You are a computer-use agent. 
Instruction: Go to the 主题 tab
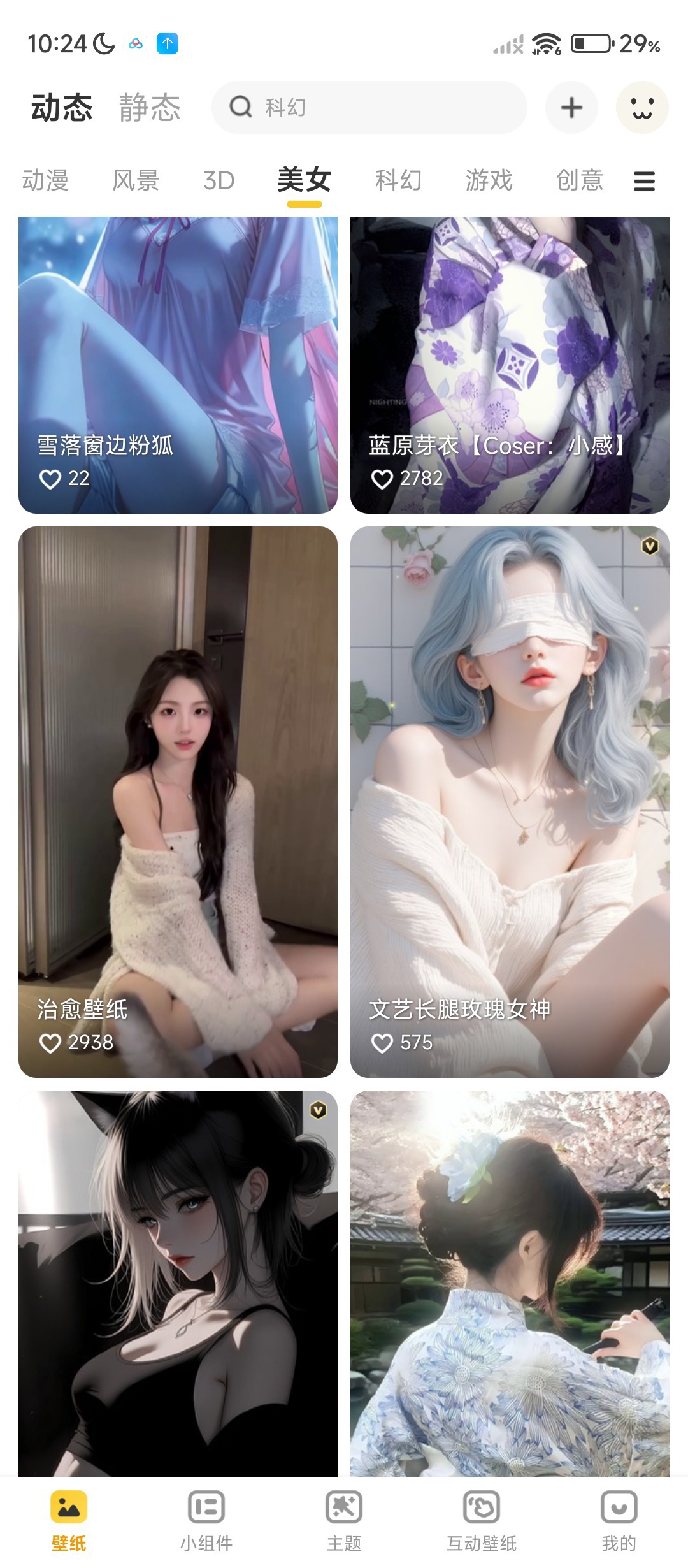pyautogui.click(x=344, y=1521)
